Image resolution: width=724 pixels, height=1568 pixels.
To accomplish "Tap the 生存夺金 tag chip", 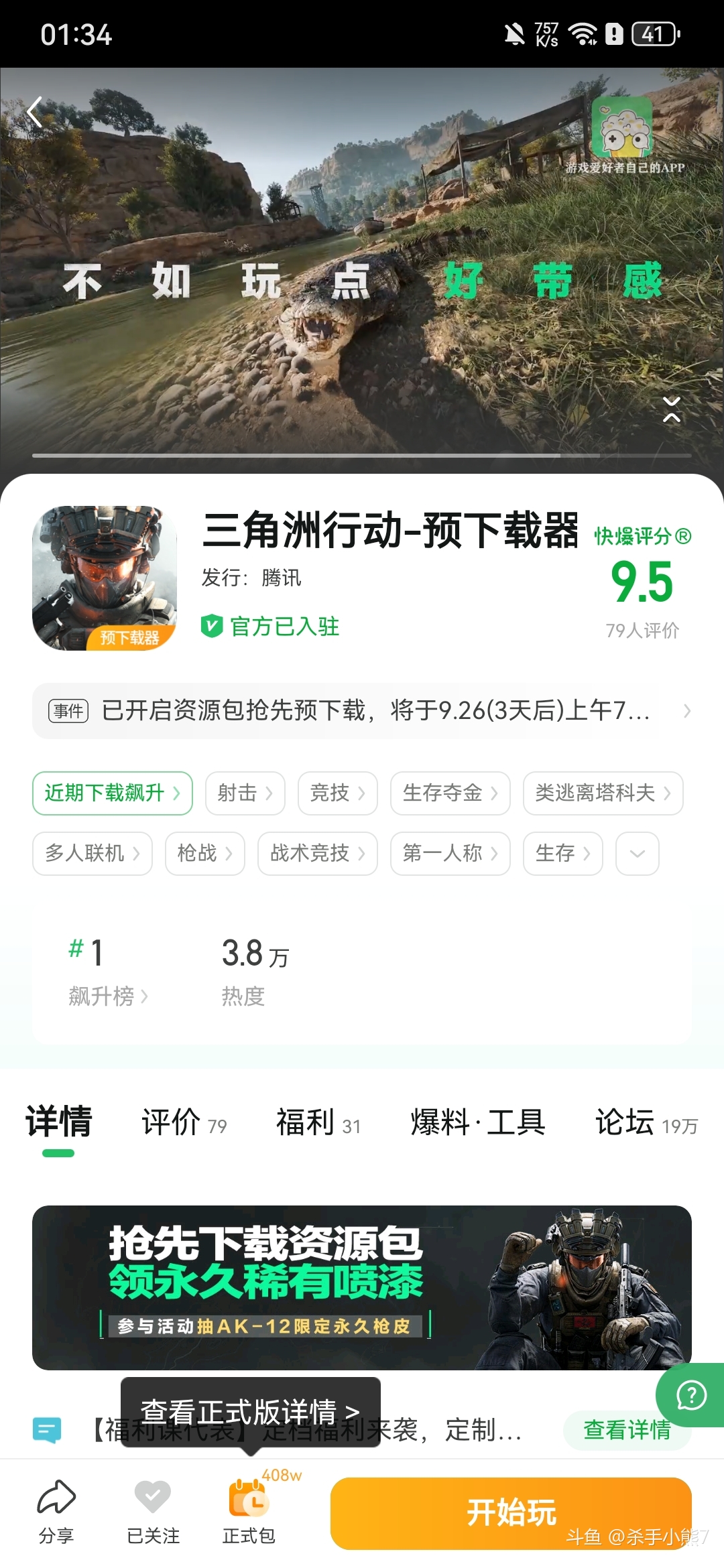I will pyautogui.click(x=450, y=793).
